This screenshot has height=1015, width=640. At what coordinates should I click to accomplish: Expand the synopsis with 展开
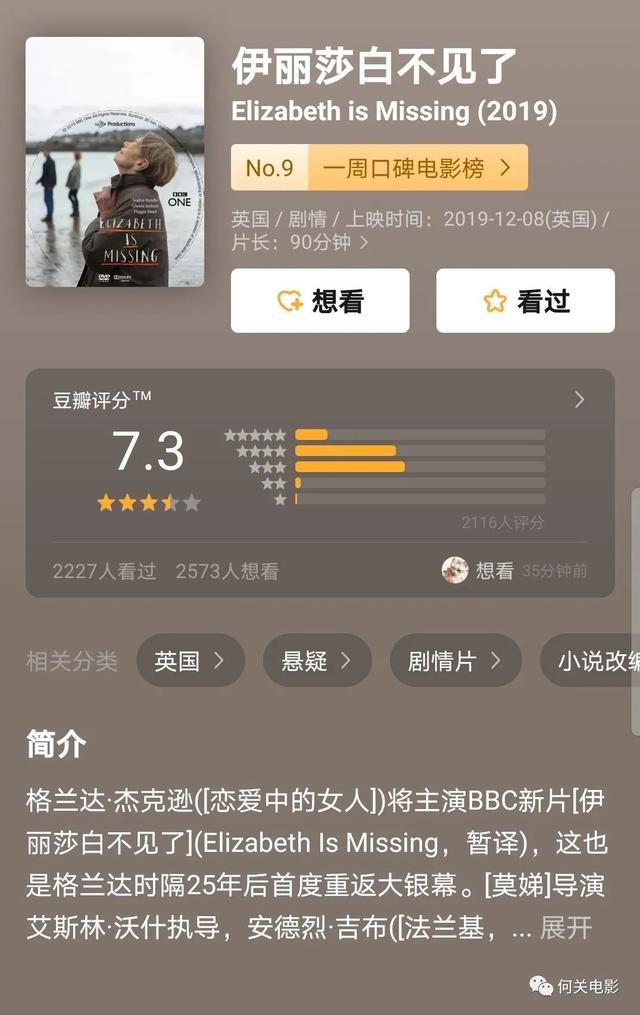pyautogui.click(x=566, y=927)
